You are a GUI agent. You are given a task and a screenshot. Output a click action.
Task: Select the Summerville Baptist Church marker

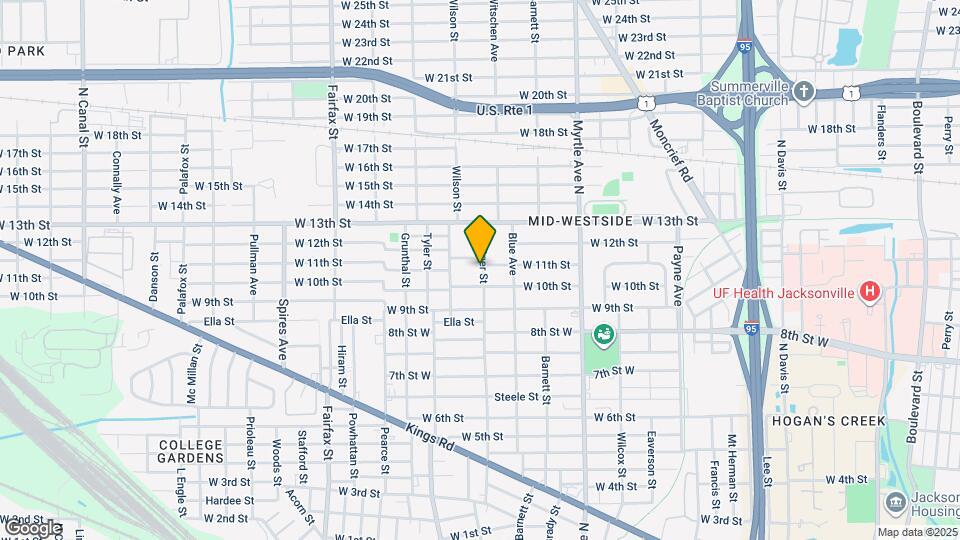pos(803,92)
